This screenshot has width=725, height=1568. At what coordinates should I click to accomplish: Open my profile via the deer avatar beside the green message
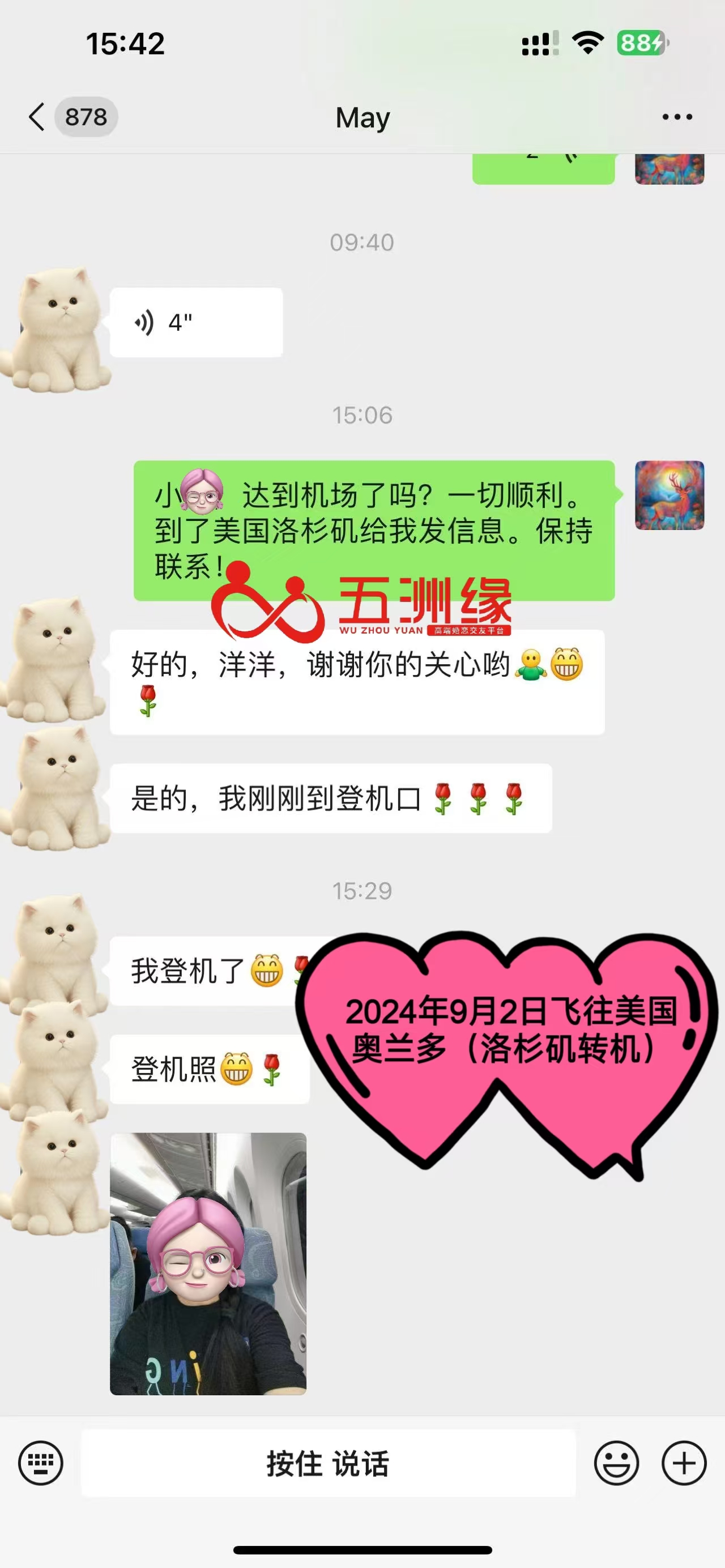coord(669,495)
